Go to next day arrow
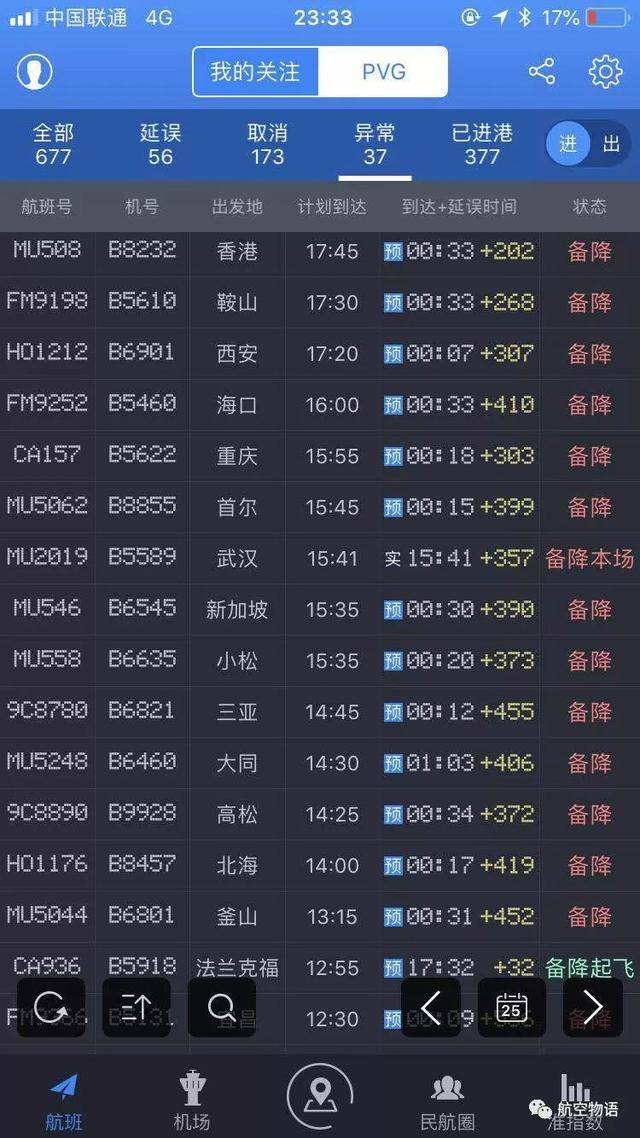 [x=593, y=1007]
